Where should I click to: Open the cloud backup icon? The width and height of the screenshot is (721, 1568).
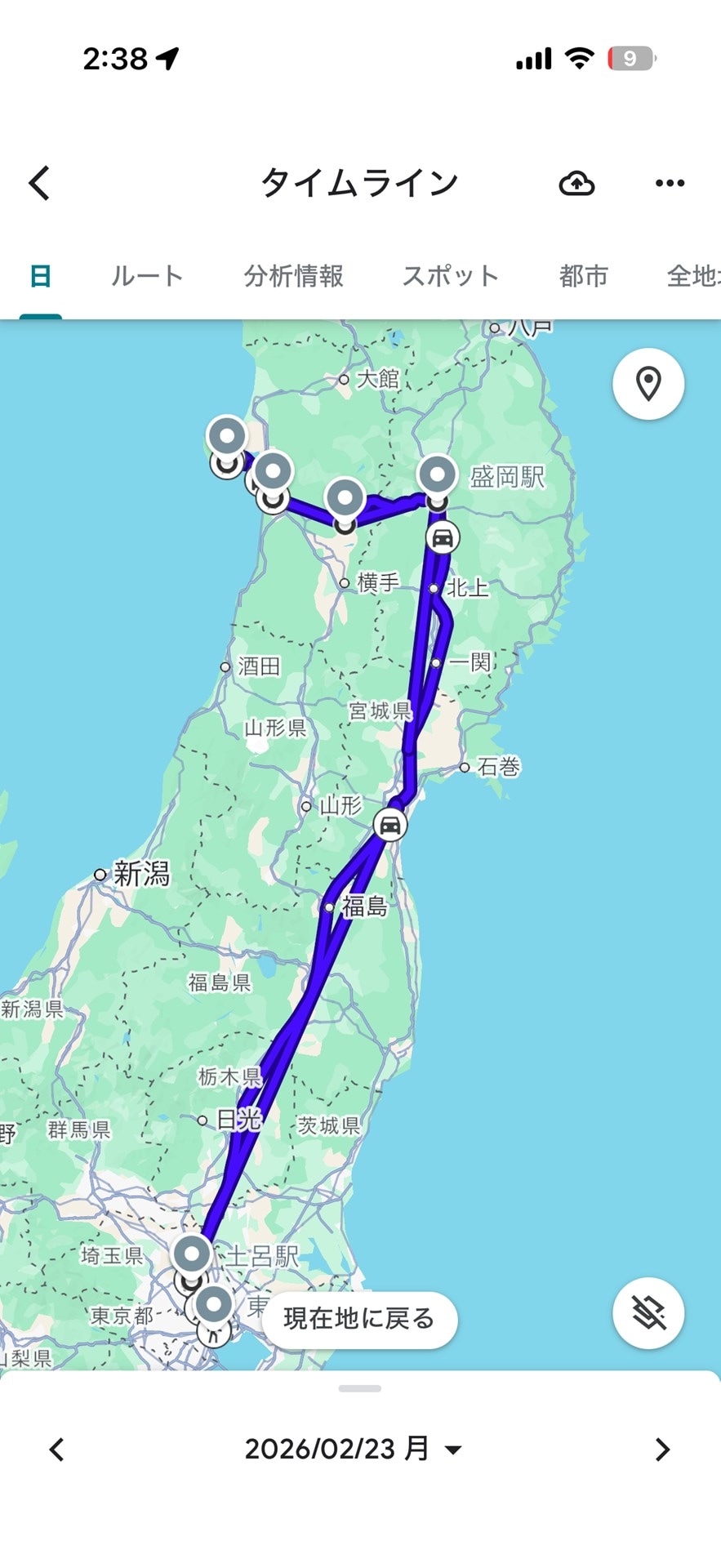click(x=576, y=183)
